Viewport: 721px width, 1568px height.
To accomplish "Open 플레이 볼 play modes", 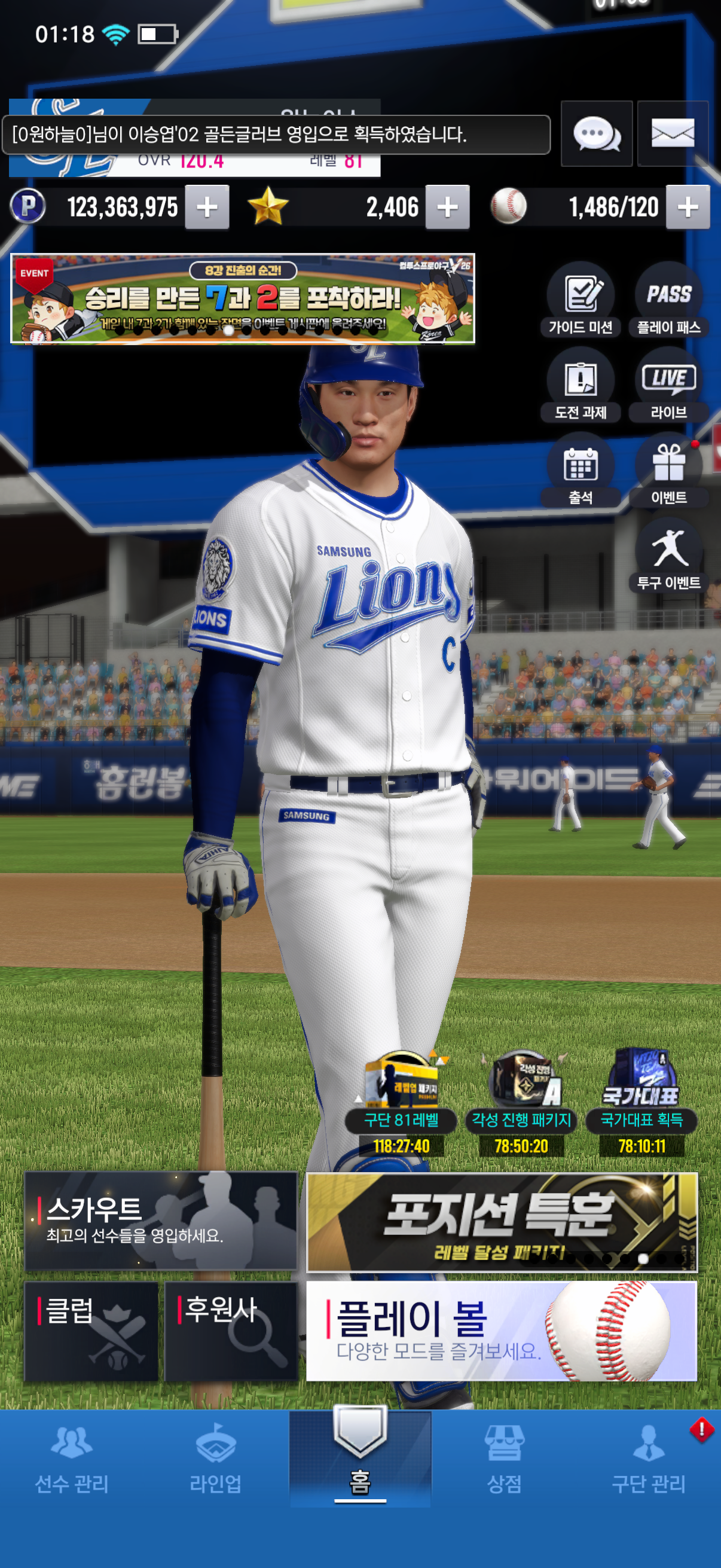I will [501, 1331].
